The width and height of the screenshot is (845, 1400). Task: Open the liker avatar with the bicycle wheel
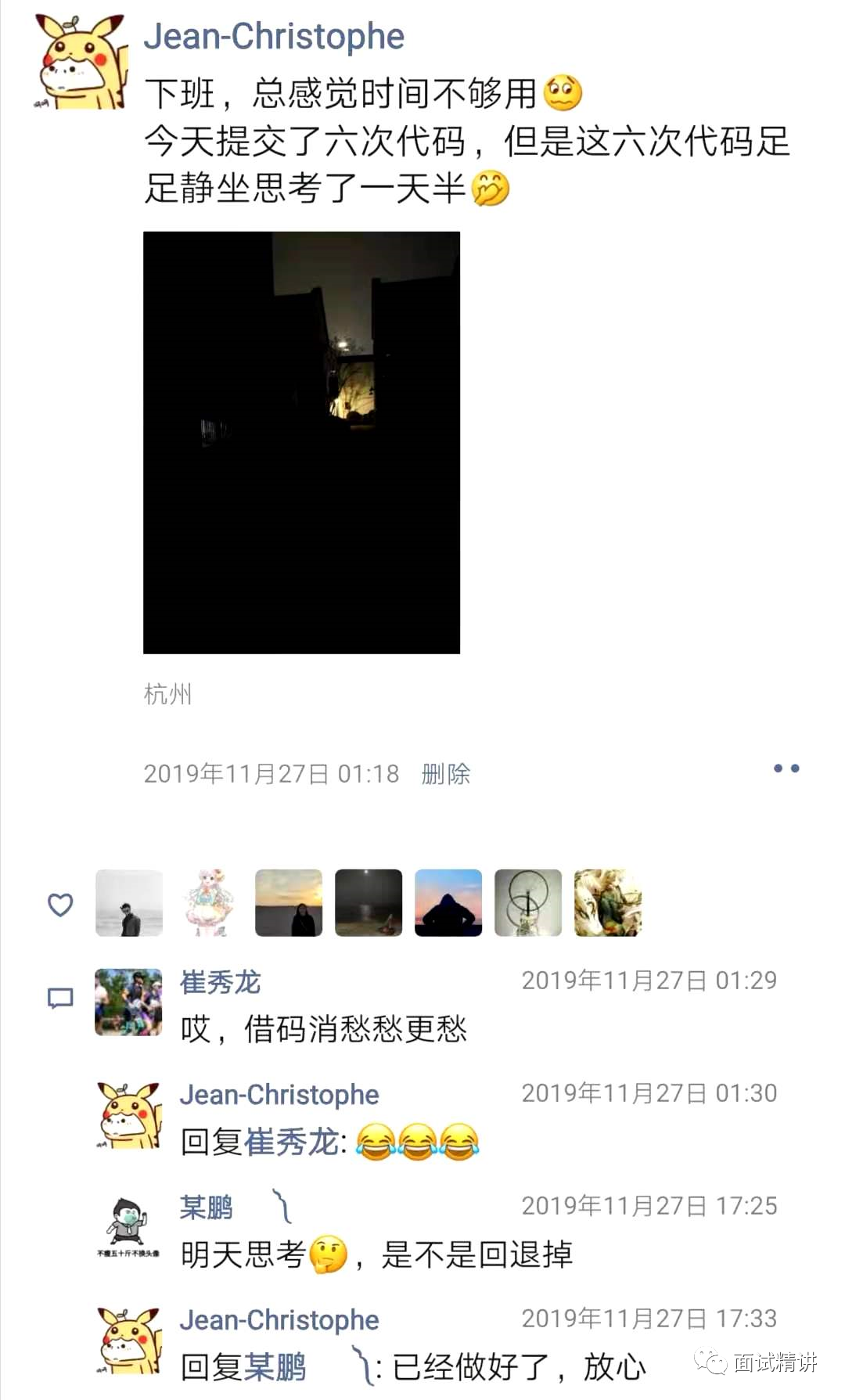[528, 903]
